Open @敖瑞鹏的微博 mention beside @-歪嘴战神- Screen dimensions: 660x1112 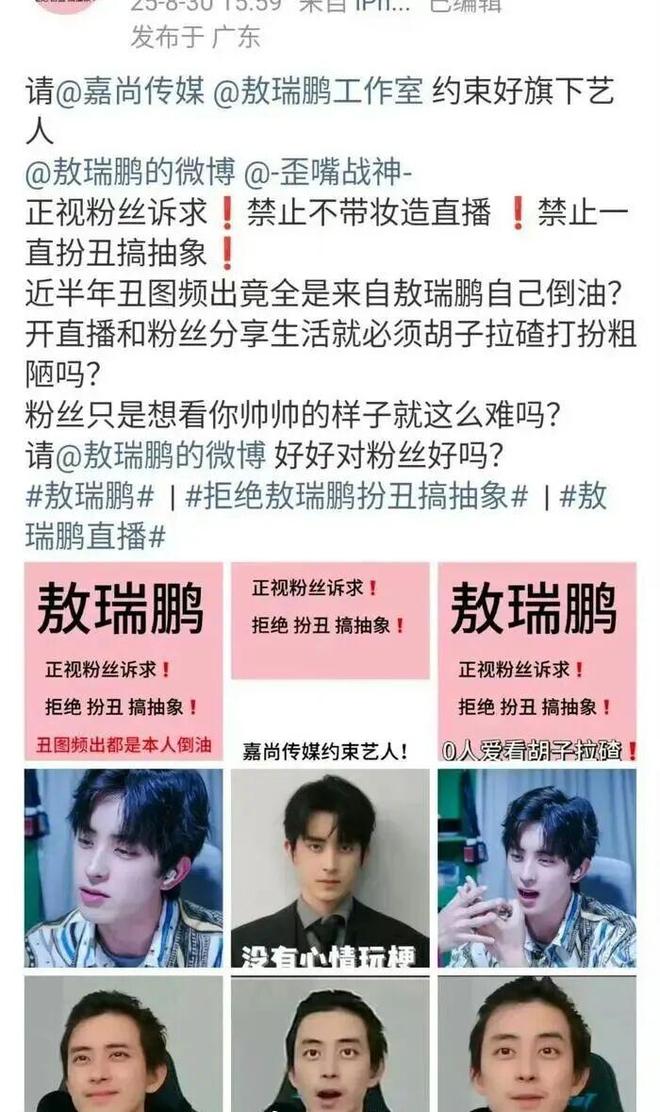tap(132, 173)
